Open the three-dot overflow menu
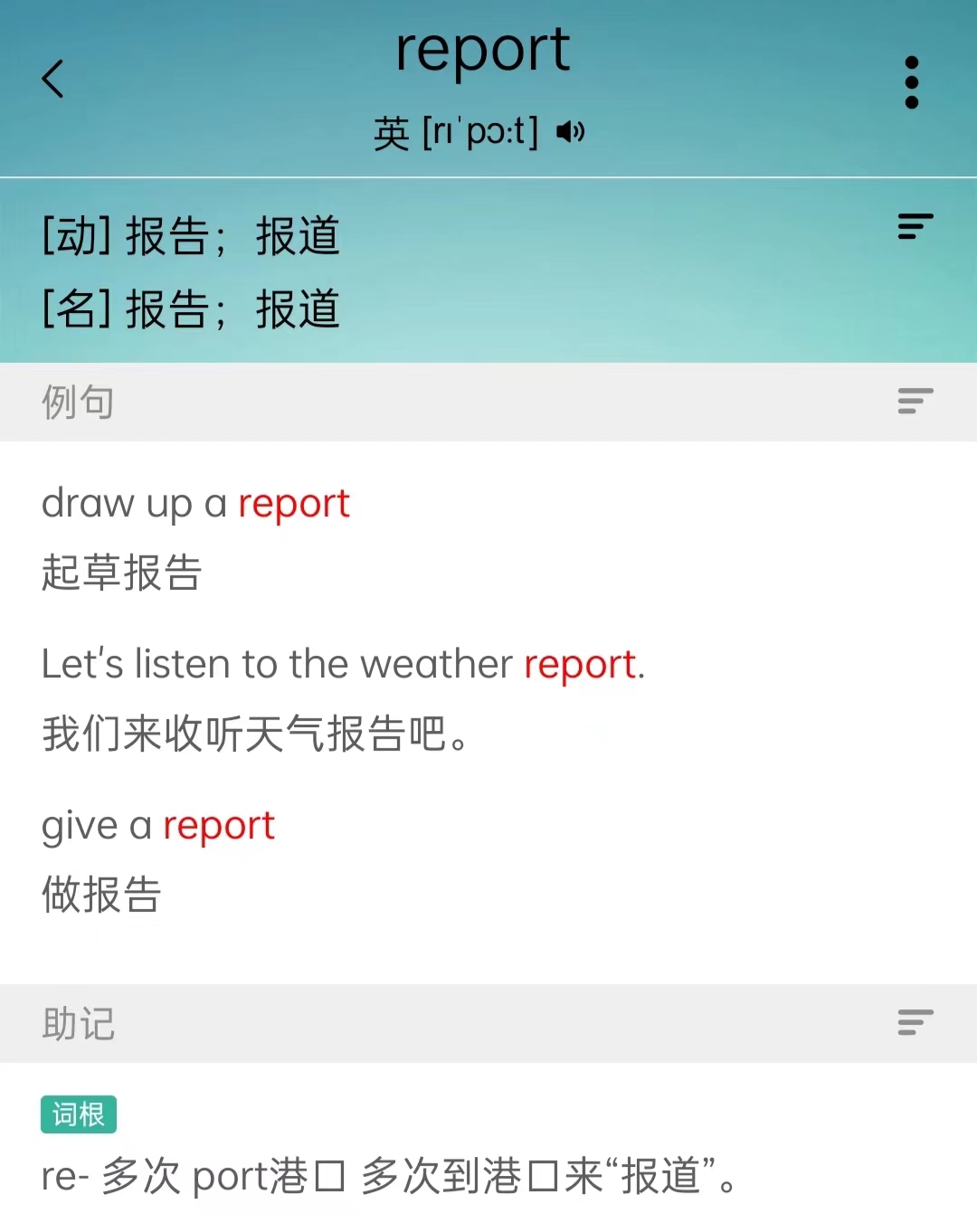Image resolution: width=977 pixels, height=1232 pixels. point(911,82)
